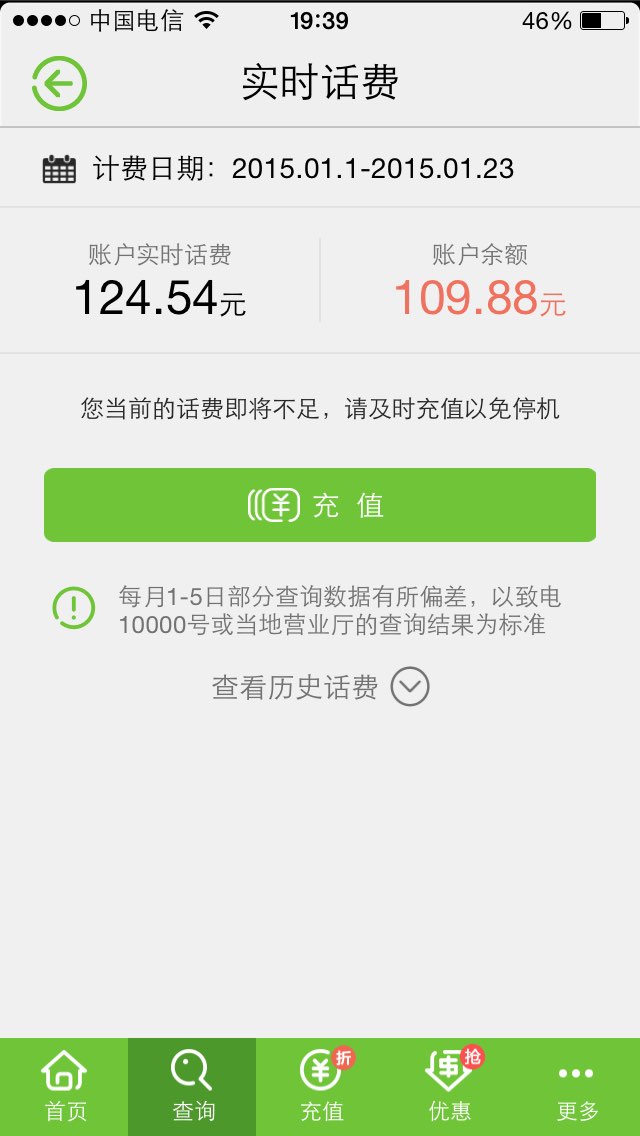640x1136 pixels.
Task: Tap the green 充值 recharge button
Action: (320, 505)
